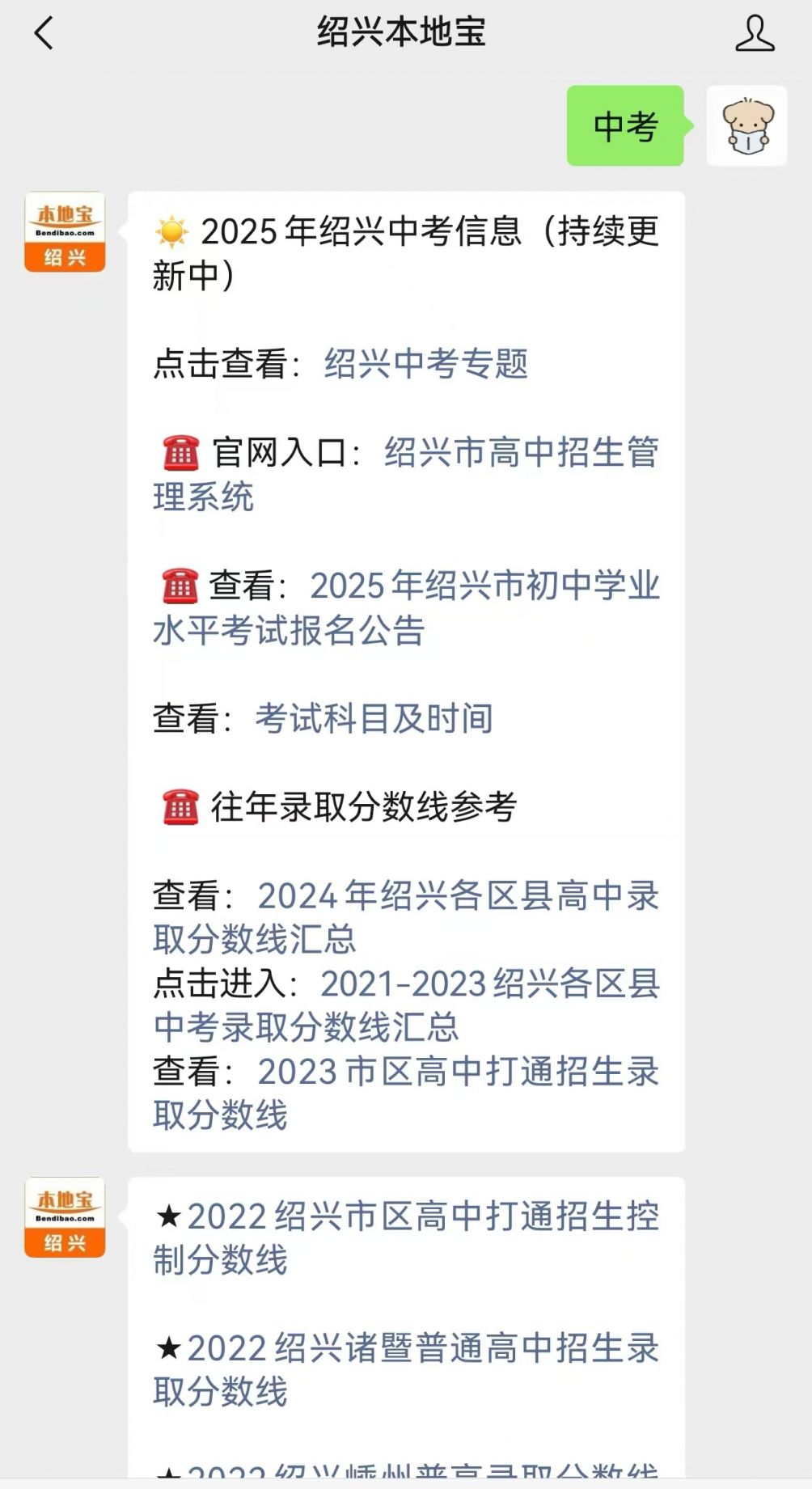Open the account profile icon
Screen dimensions: 812x1489
click(x=755, y=33)
